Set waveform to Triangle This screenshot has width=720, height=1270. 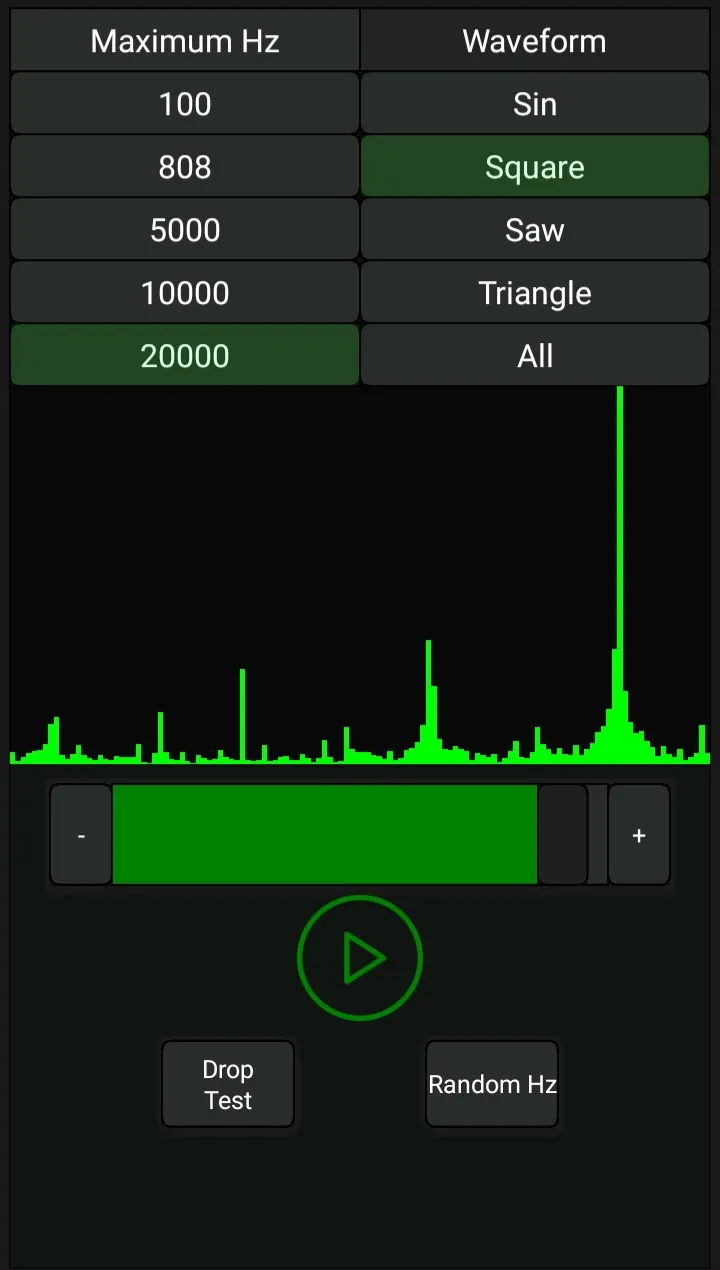(535, 293)
